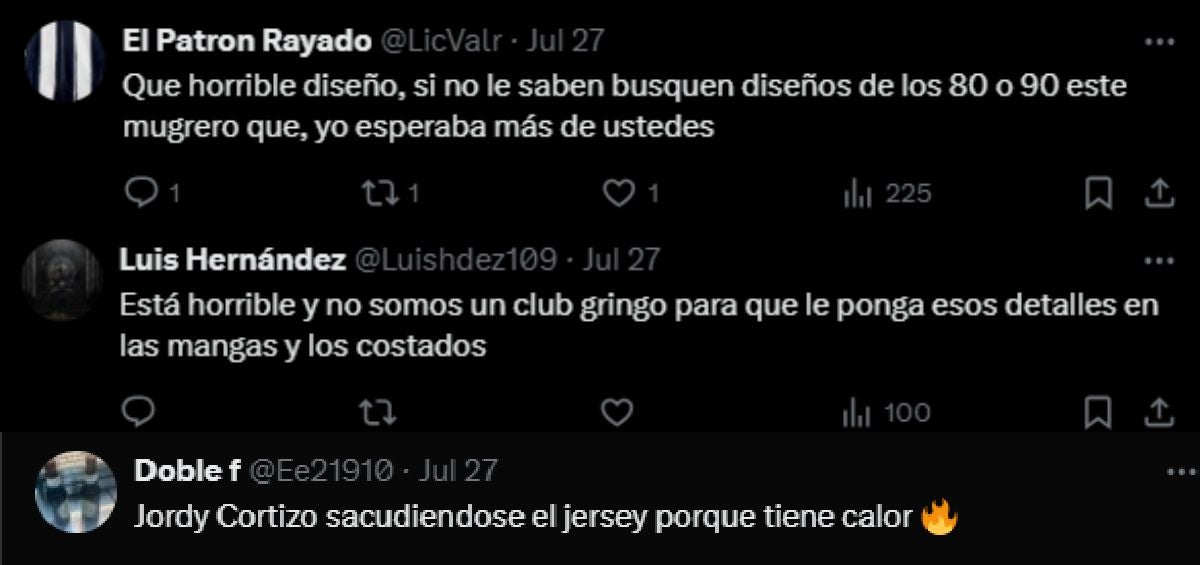Viewport: 1200px width, 565px height.
Task: Bookmark El Patron Rayado's tweet
Action: tap(1098, 193)
